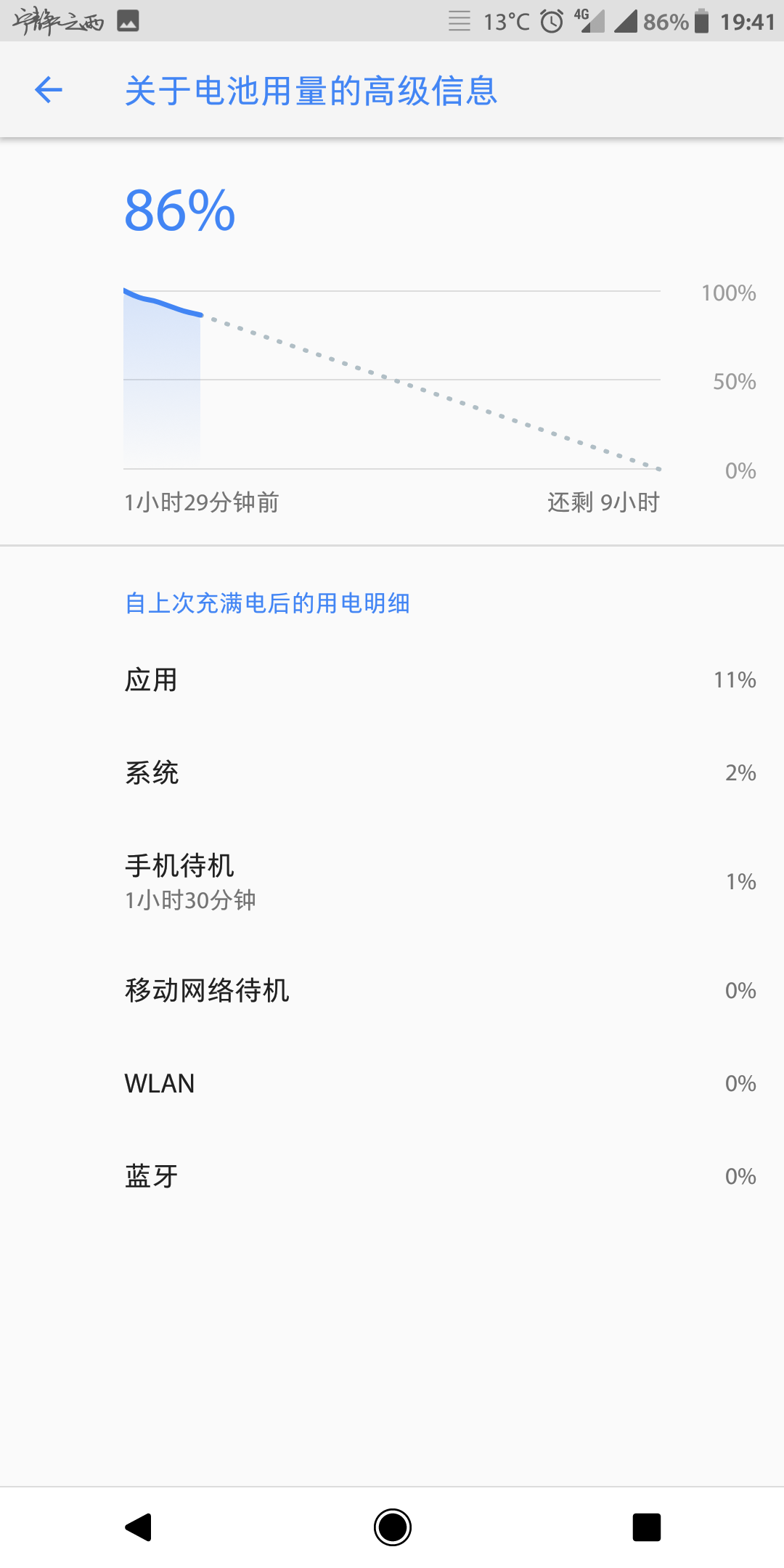Image resolution: width=784 pixels, height=1568 pixels.
Task: Open the recent apps overview
Action: pyautogui.click(x=646, y=1527)
